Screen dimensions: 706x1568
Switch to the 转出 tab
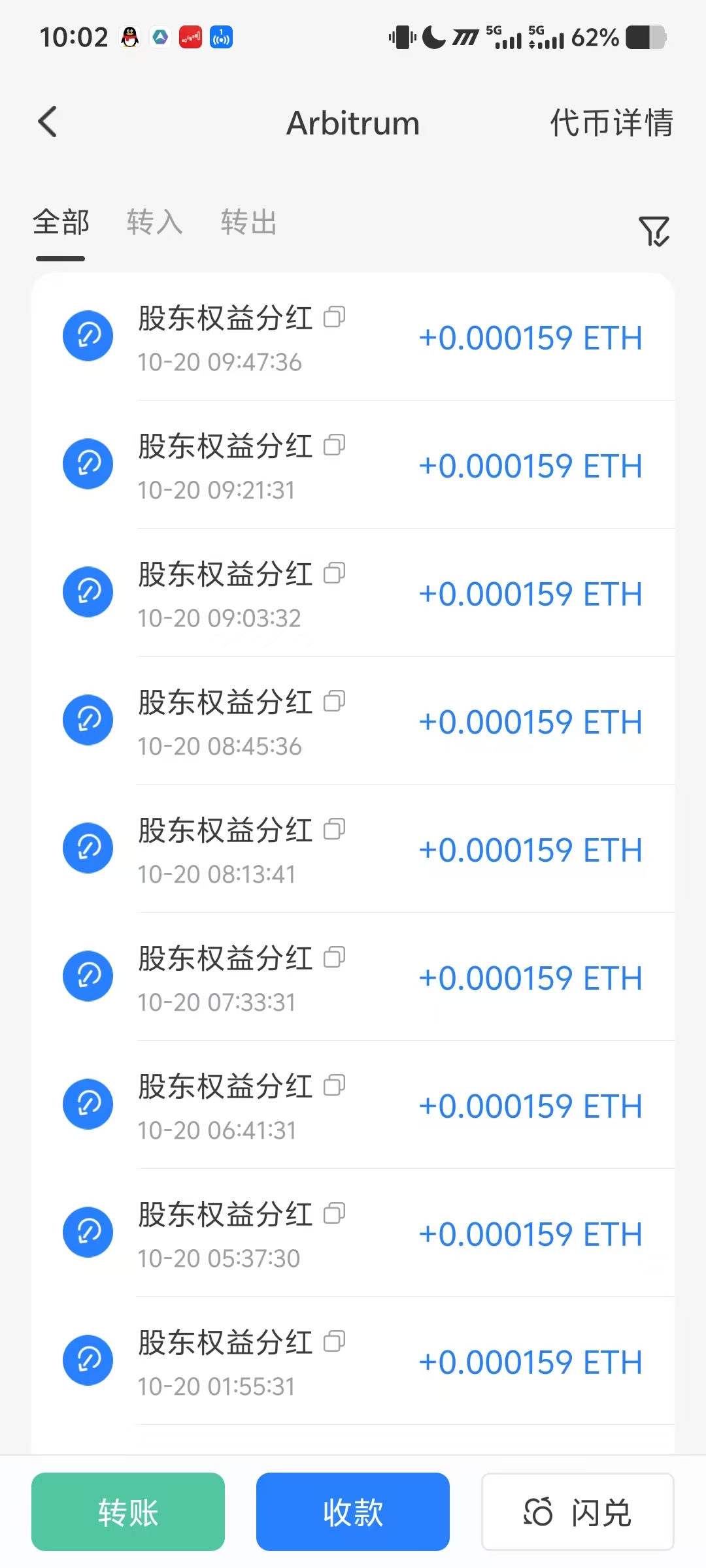coord(248,223)
